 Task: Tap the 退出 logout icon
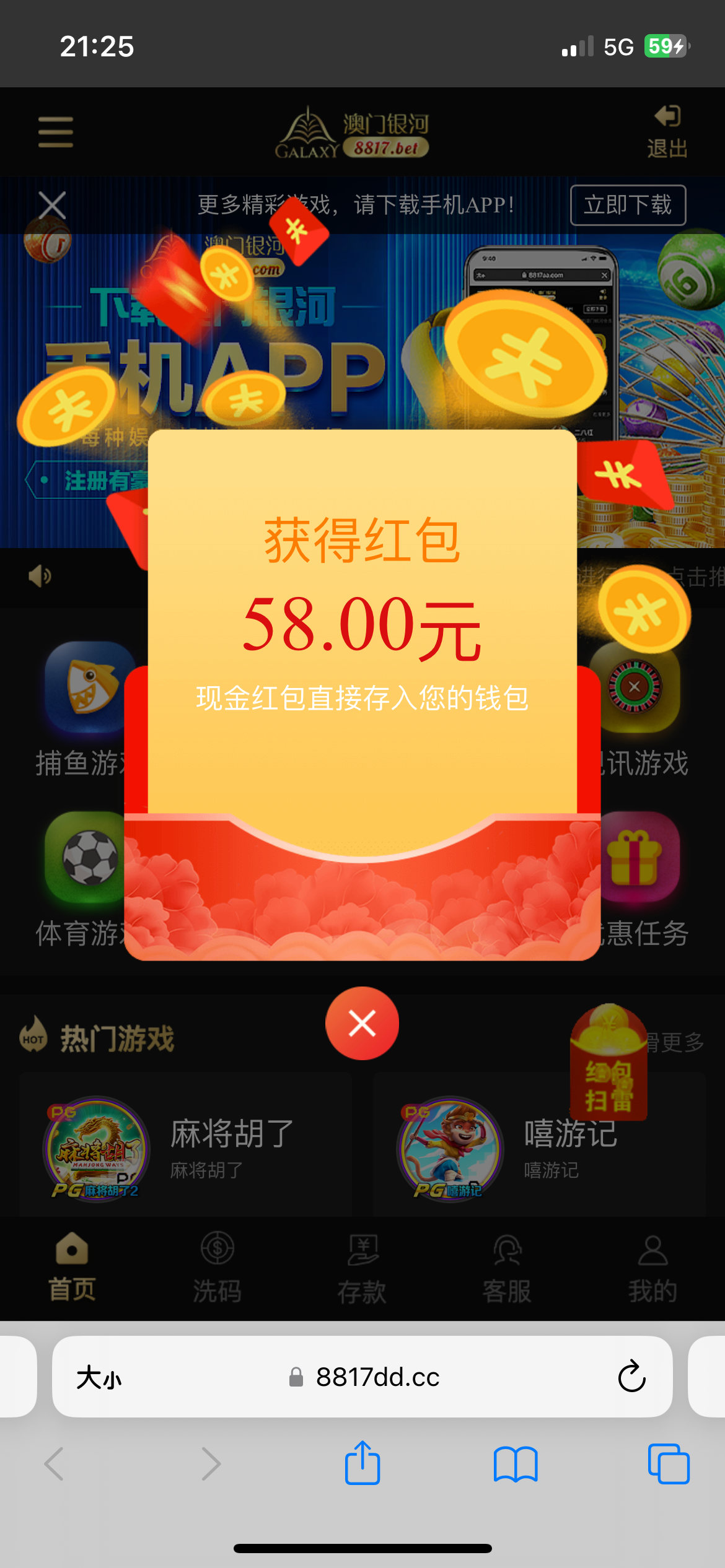(667, 131)
